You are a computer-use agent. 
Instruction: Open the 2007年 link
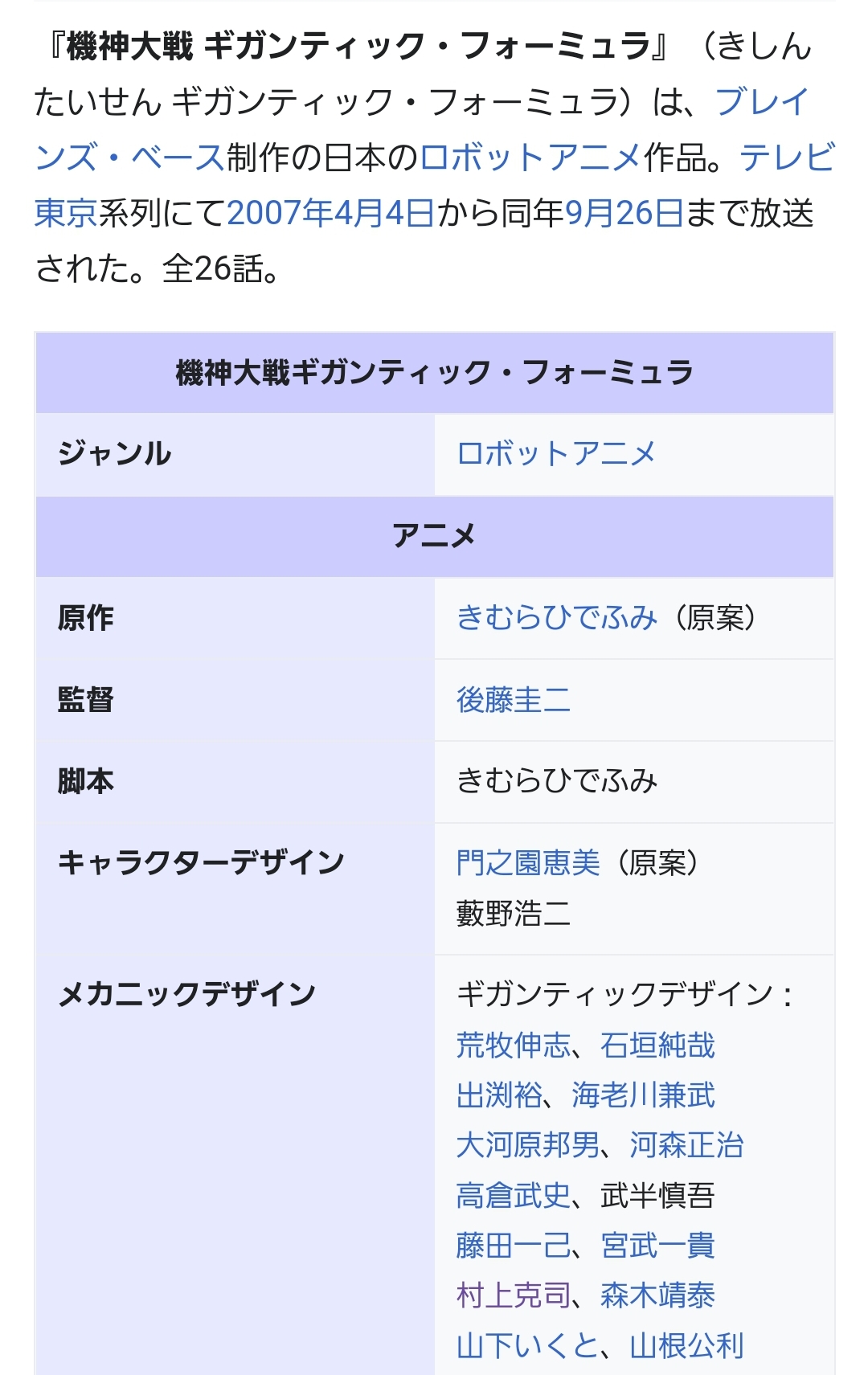tap(280, 214)
